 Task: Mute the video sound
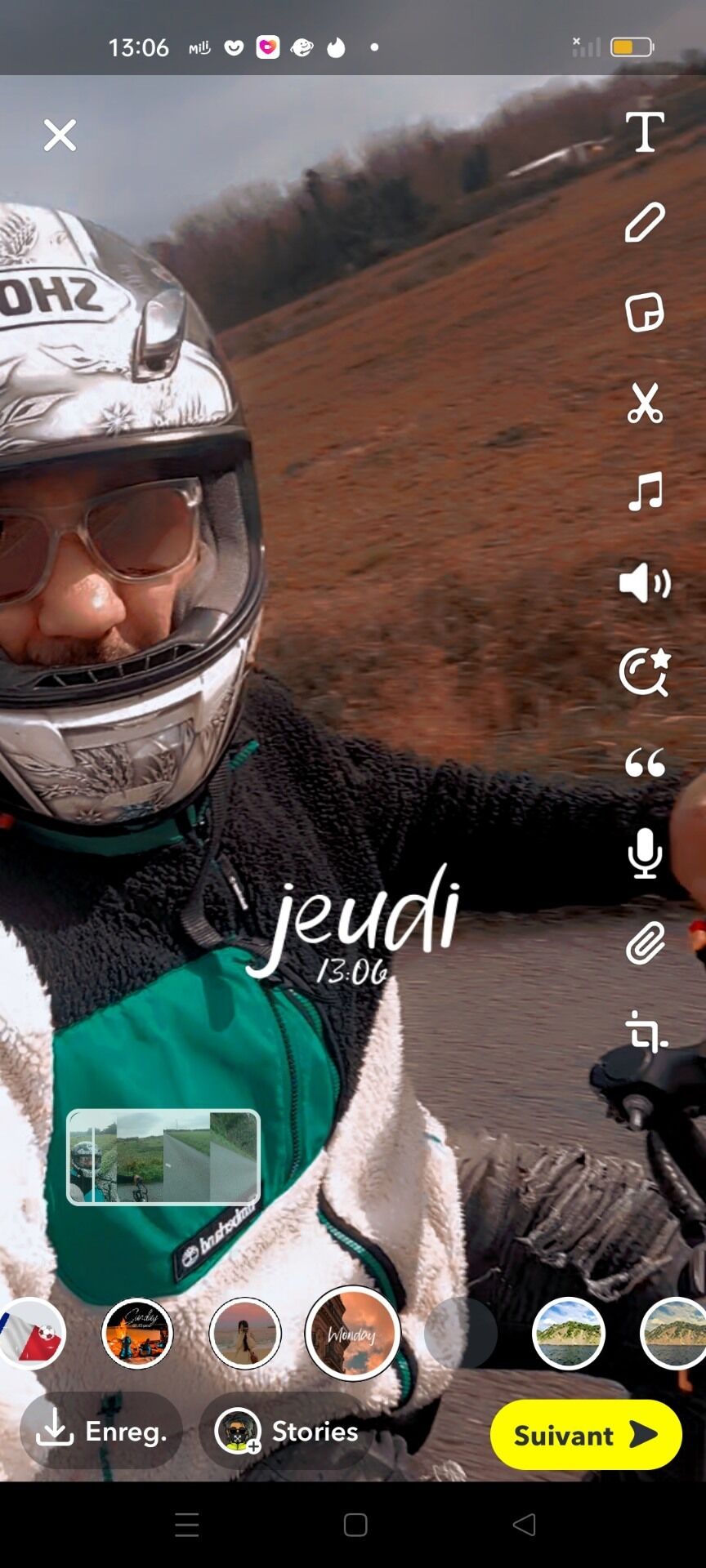click(645, 583)
